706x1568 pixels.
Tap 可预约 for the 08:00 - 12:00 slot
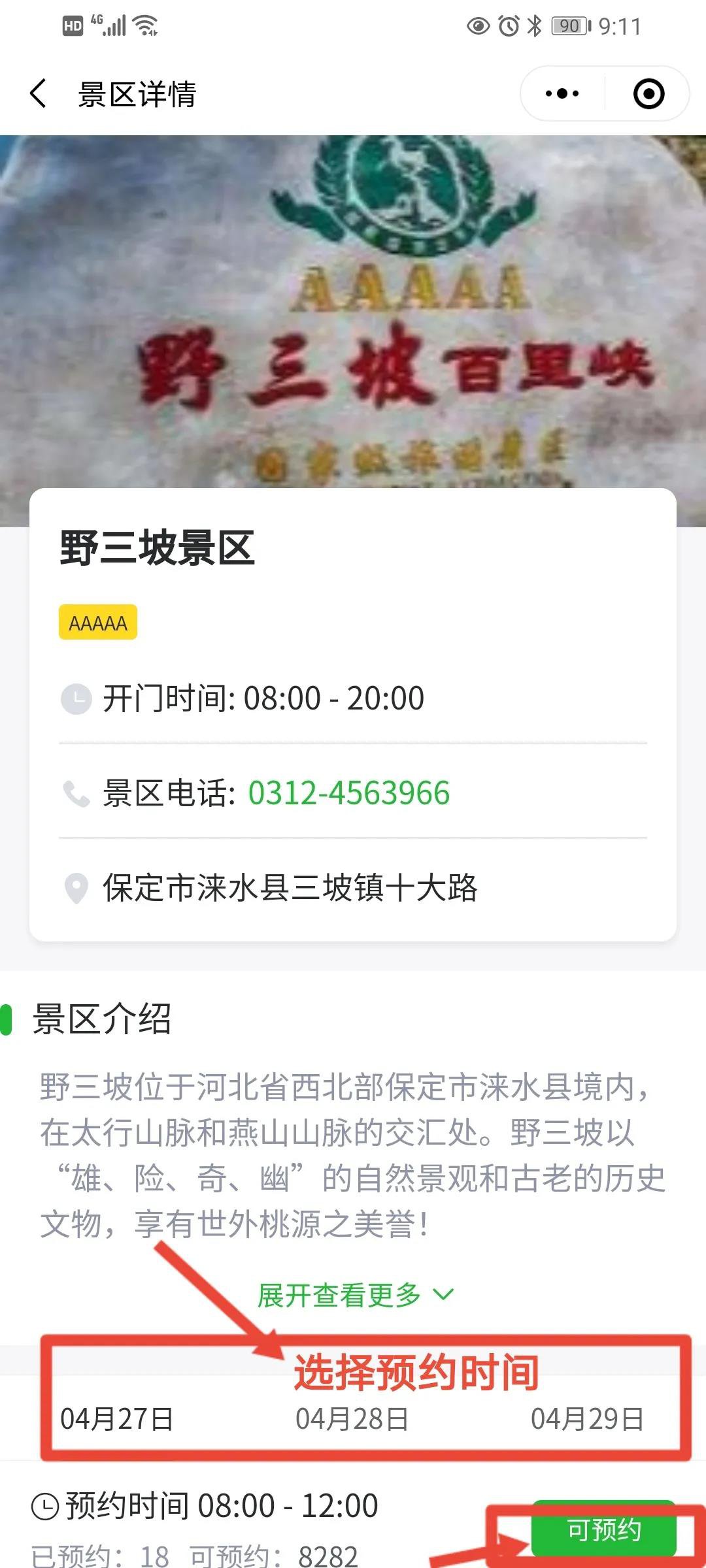pyautogui.click(x=603, y=1530)
